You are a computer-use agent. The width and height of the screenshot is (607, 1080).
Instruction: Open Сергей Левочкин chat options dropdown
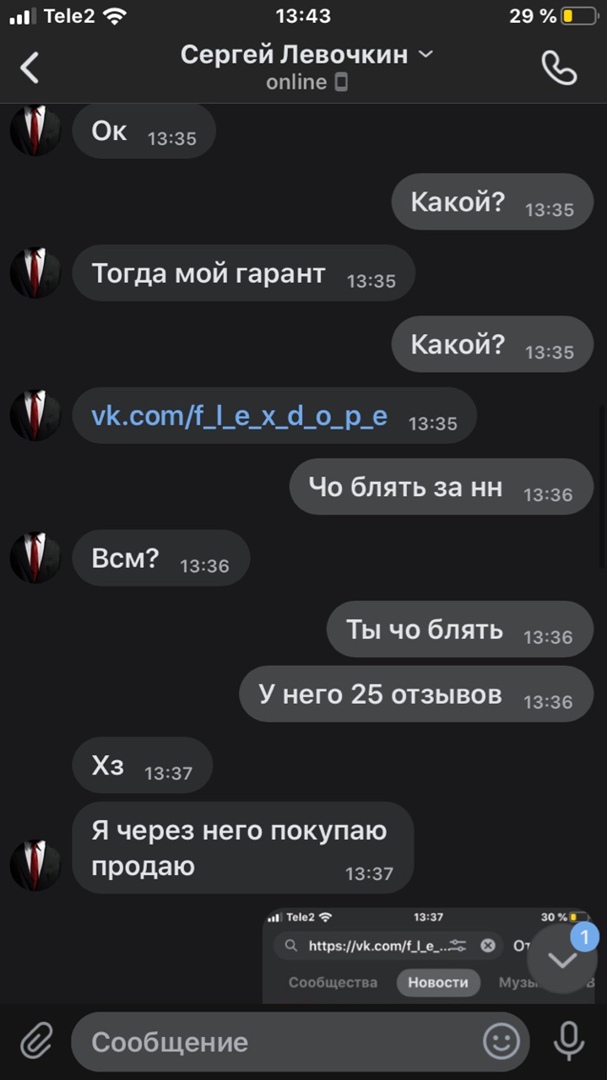click(x=306, y=55)
